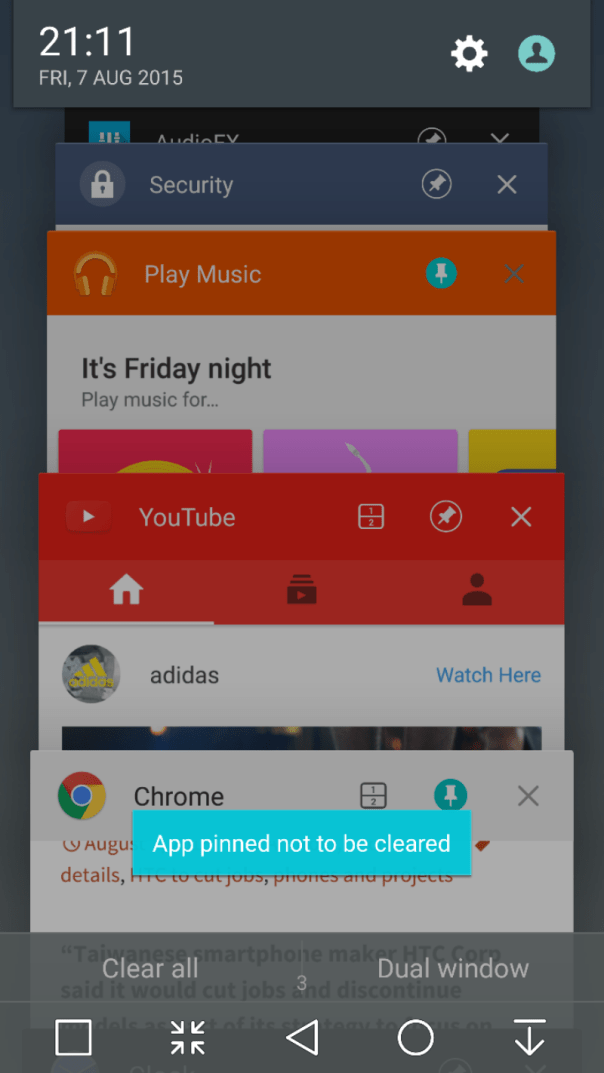Select the Dual window option
Viewport: 604px width, 1073px height.
coord(453,968)
